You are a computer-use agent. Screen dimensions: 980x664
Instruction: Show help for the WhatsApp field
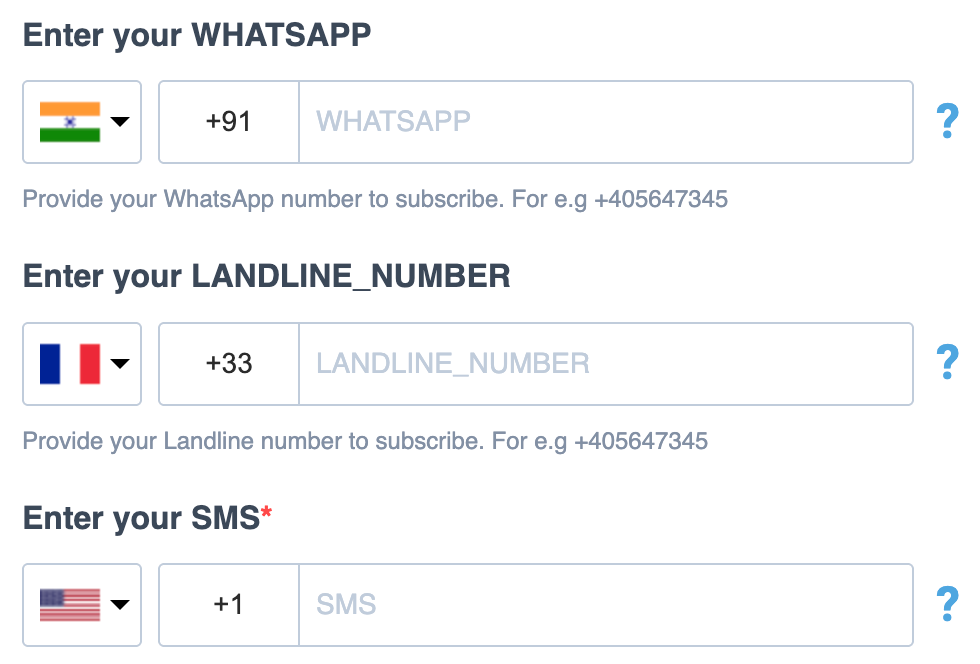tap(946, 122)
